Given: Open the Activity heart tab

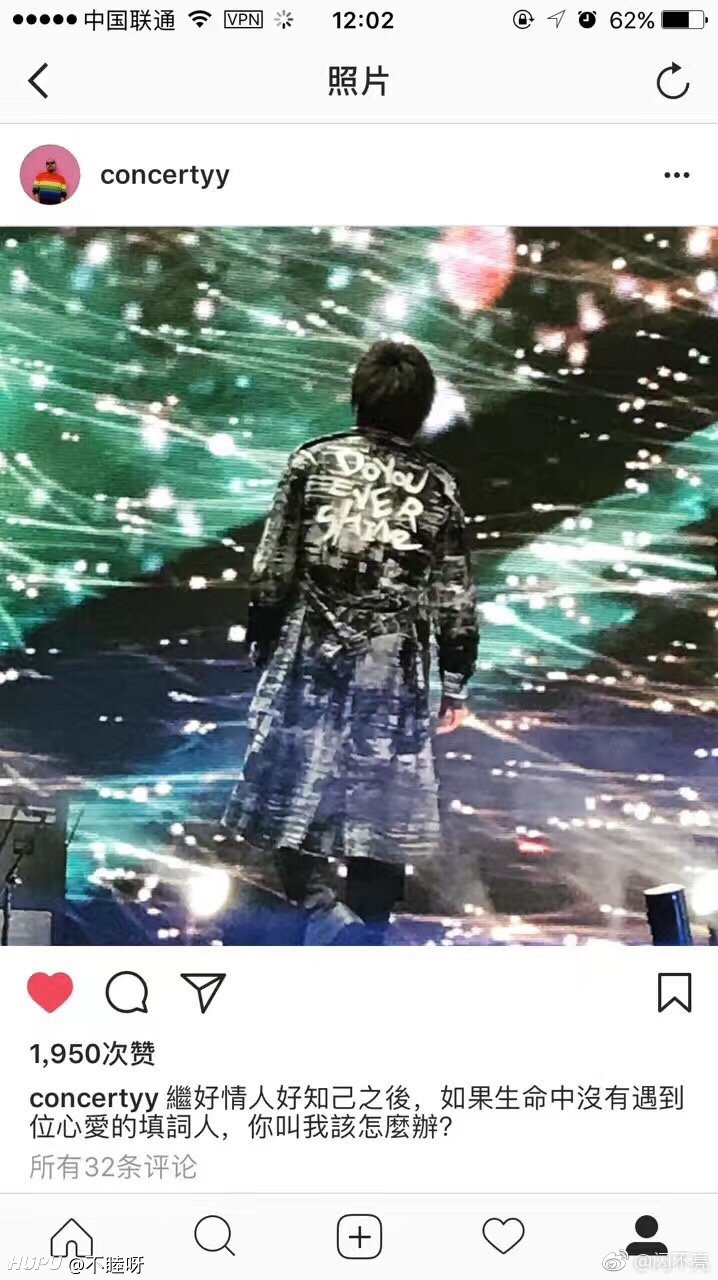Looking at the screenshot, I should click(503, 1237).
